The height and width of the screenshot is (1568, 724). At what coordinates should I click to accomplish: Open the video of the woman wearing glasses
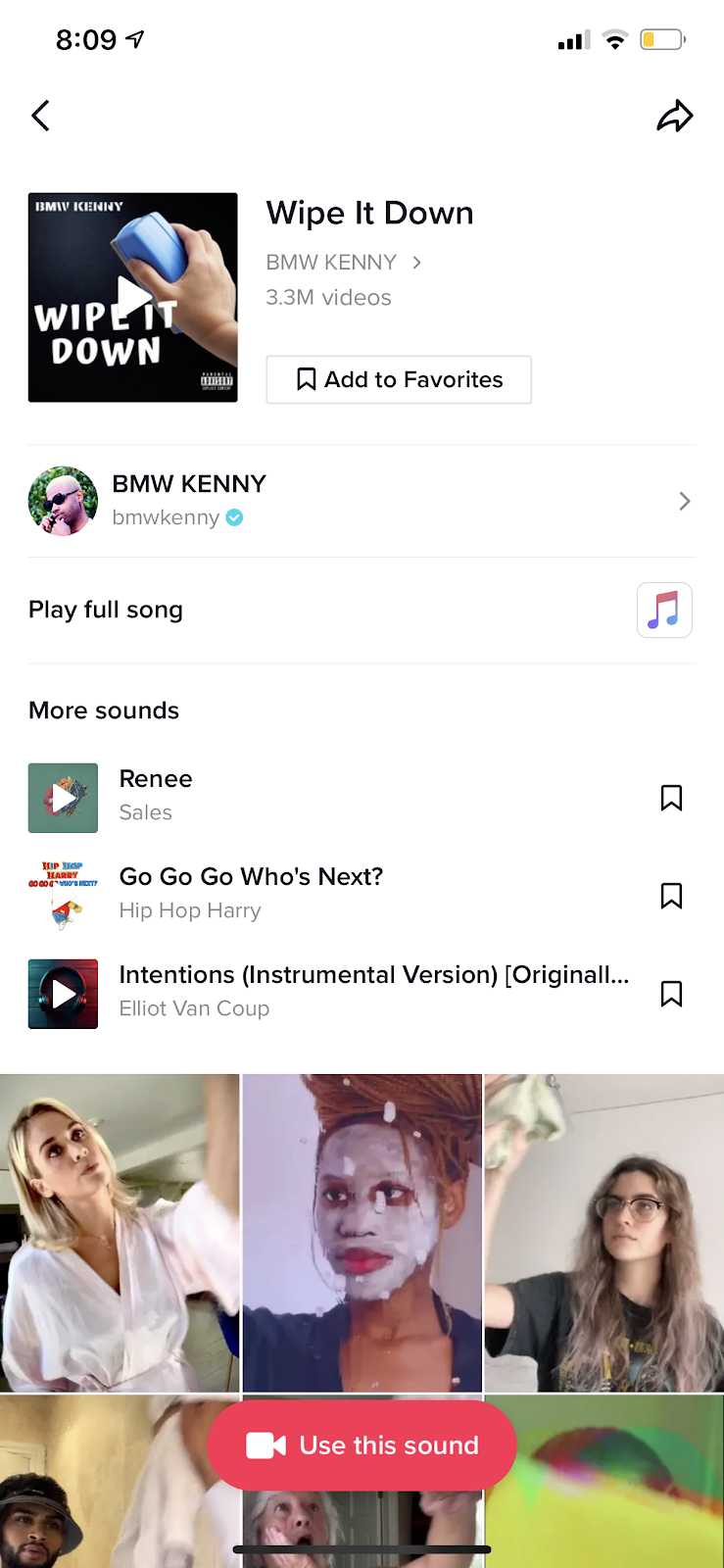[x=604, y=1232]
